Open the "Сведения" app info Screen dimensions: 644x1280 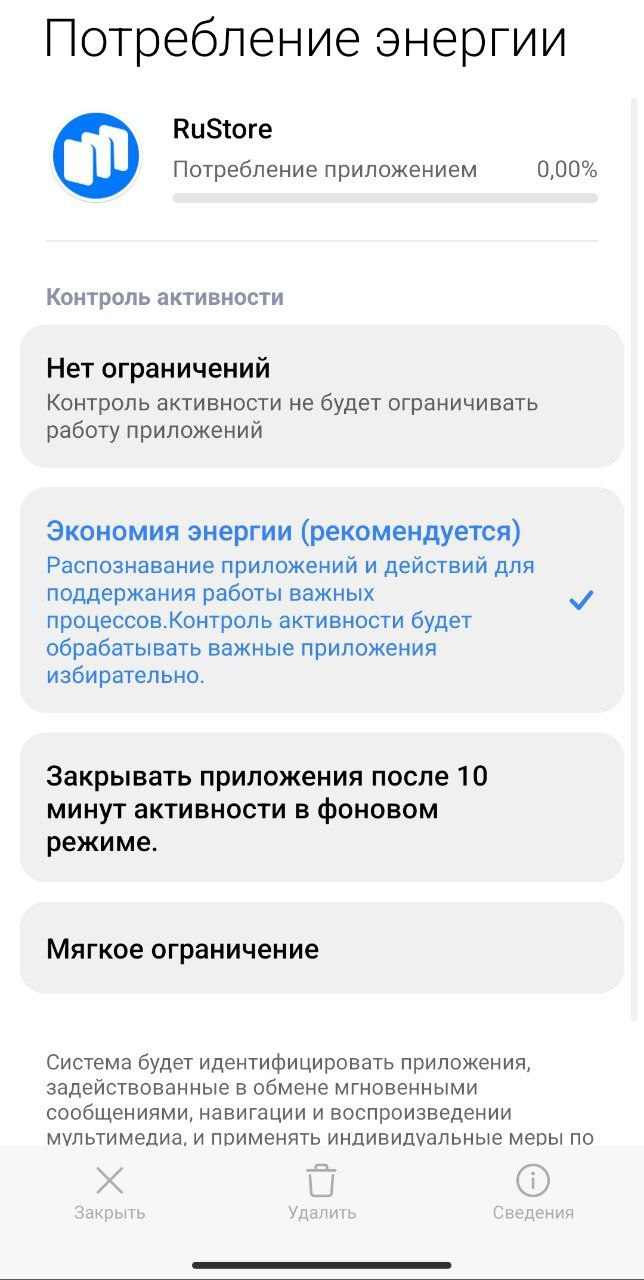(533, 1192)
